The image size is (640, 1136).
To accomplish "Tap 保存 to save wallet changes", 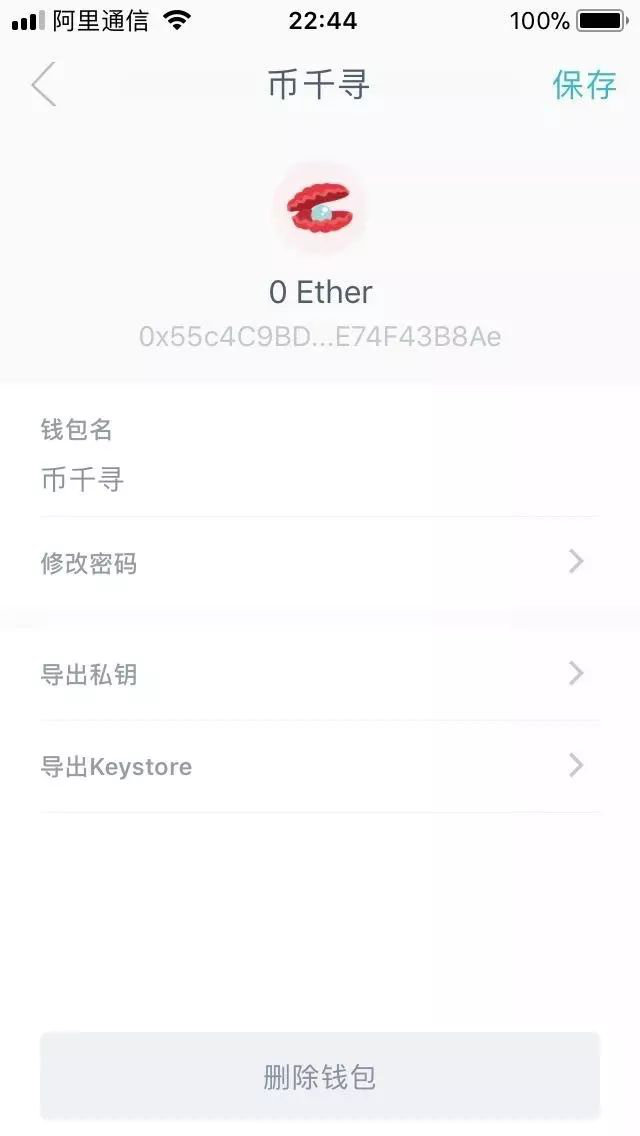I will [584, 85].
